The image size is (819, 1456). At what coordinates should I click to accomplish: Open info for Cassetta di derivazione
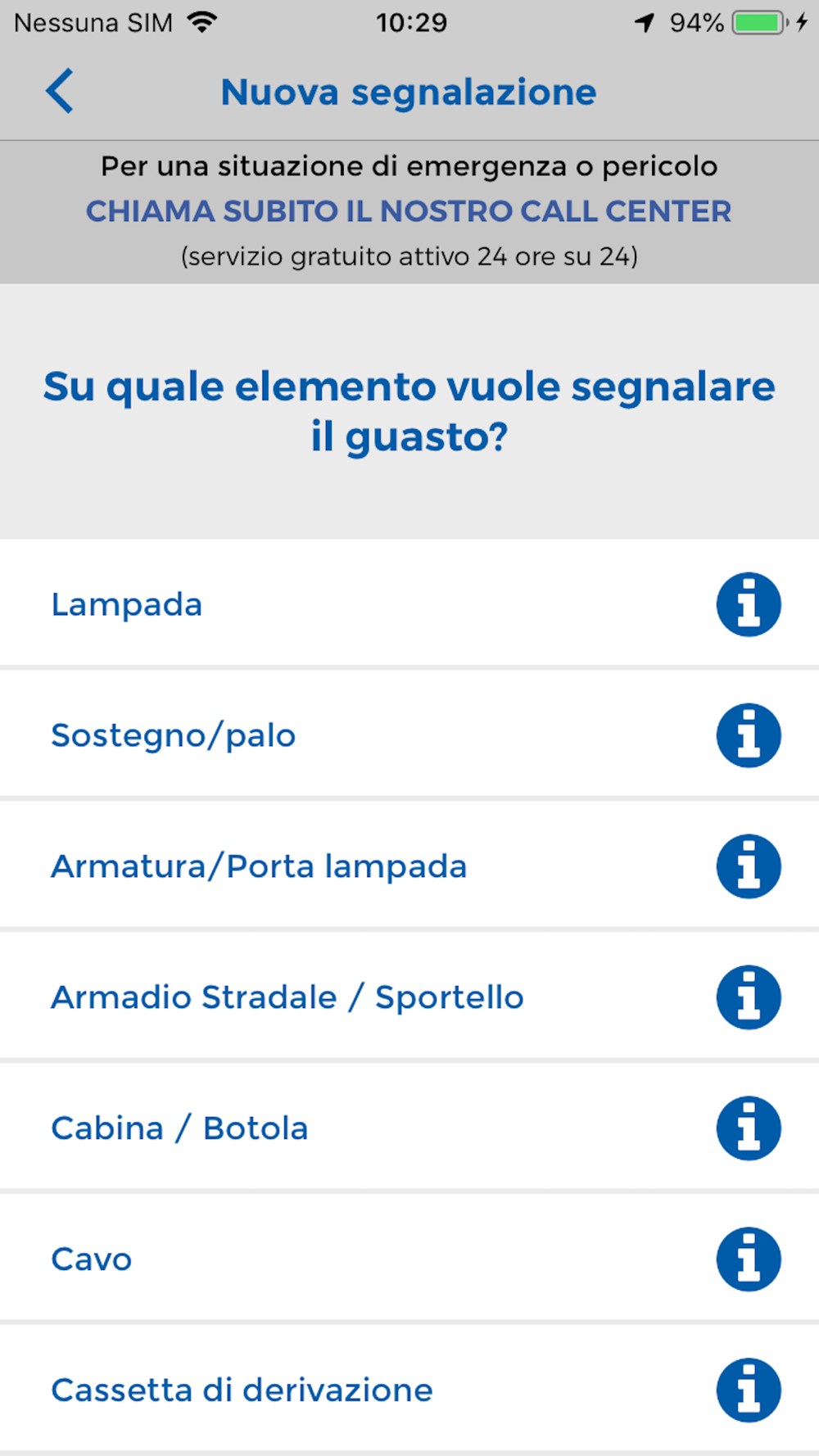(x=749, y=1390)
